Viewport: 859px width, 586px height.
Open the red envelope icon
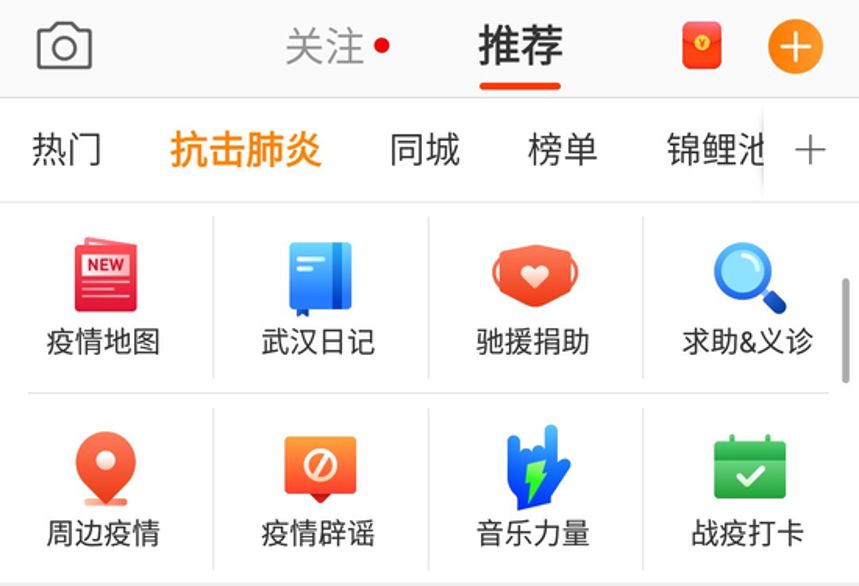(x=702, y=46)
